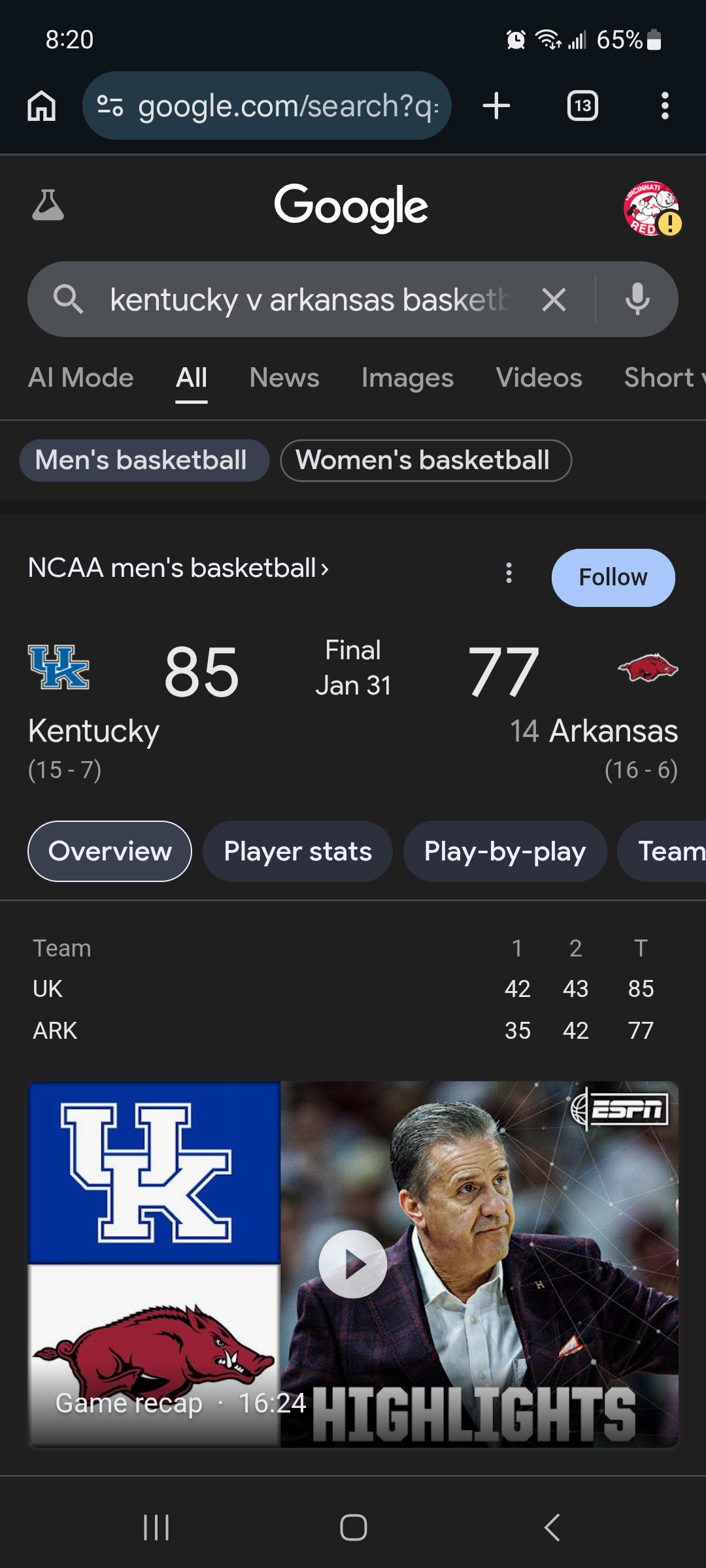
Task: Open Search Labs flask icon
Action: [x=48, y=206]
